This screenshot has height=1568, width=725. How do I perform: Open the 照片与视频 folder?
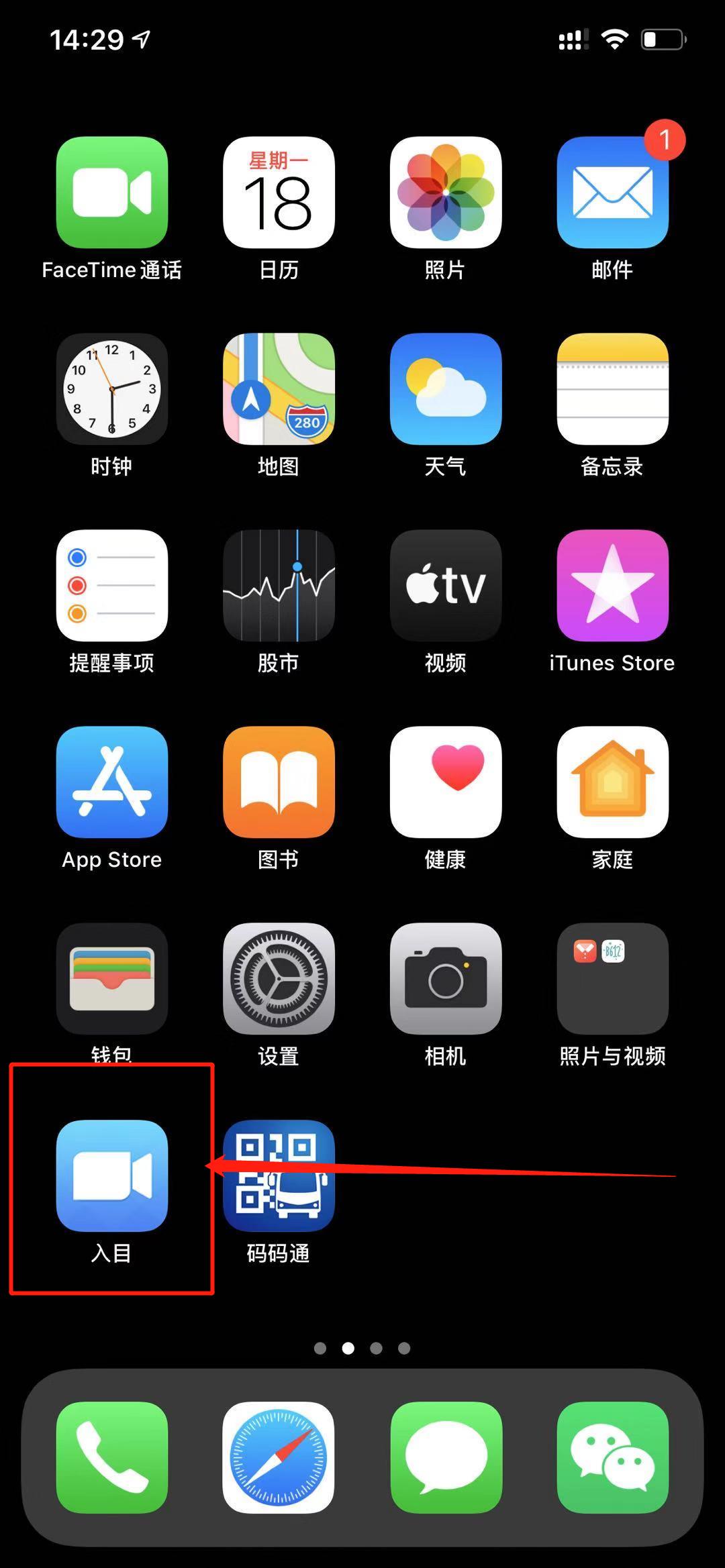(x=612, y=979)
